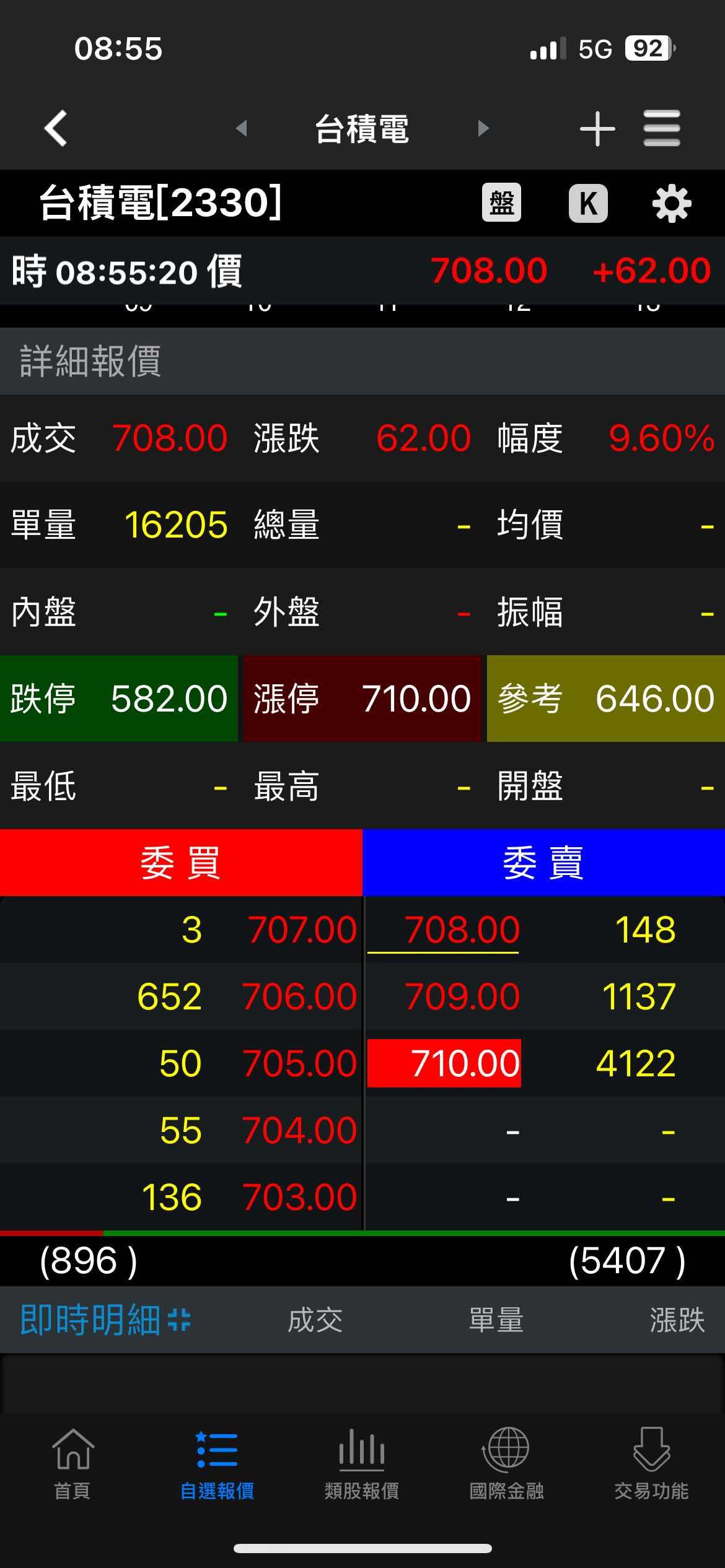
Task: Select the 707.00 bid price
Action: click(x=302, y=930)
